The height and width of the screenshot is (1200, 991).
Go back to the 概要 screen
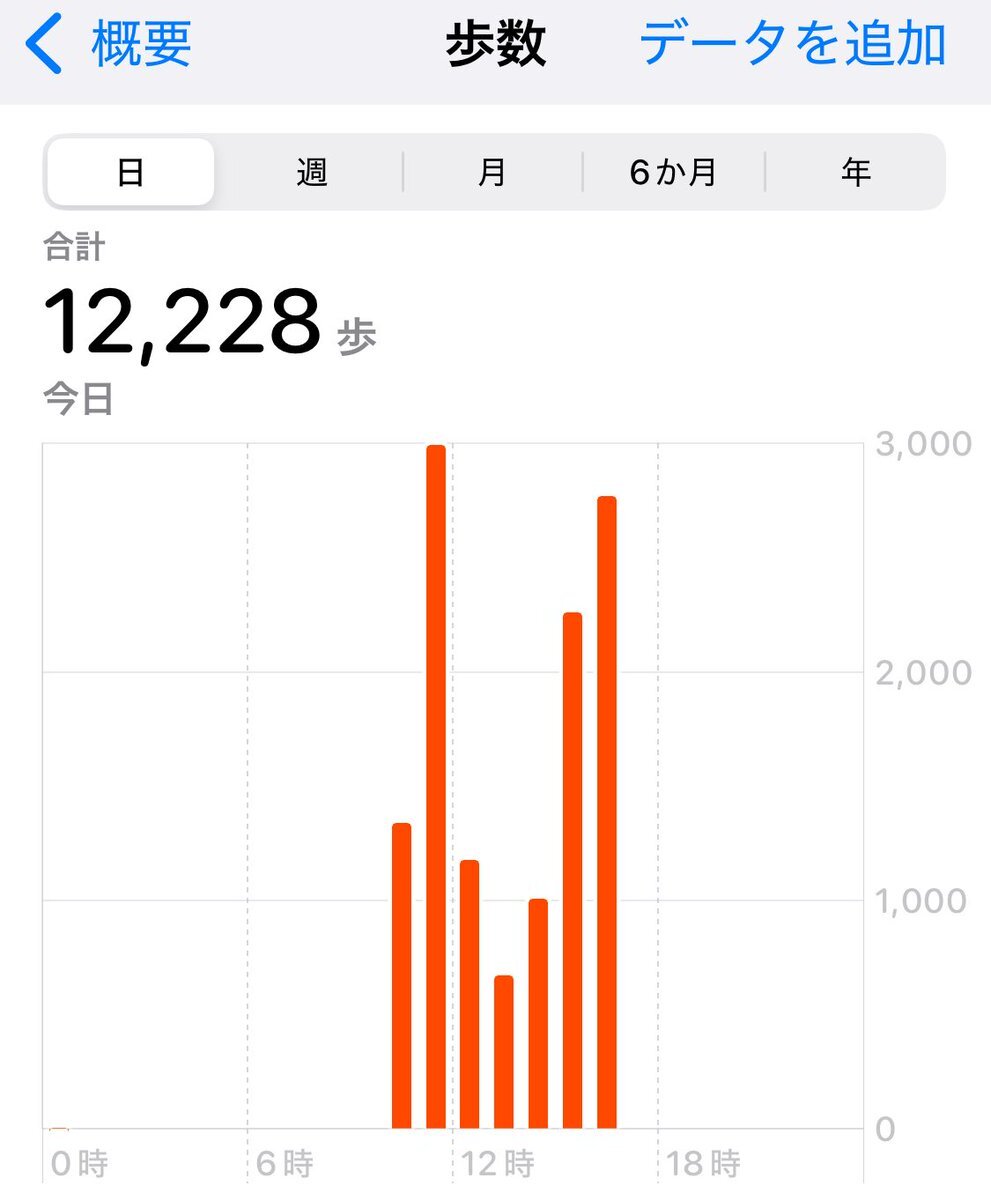(110, 45)
